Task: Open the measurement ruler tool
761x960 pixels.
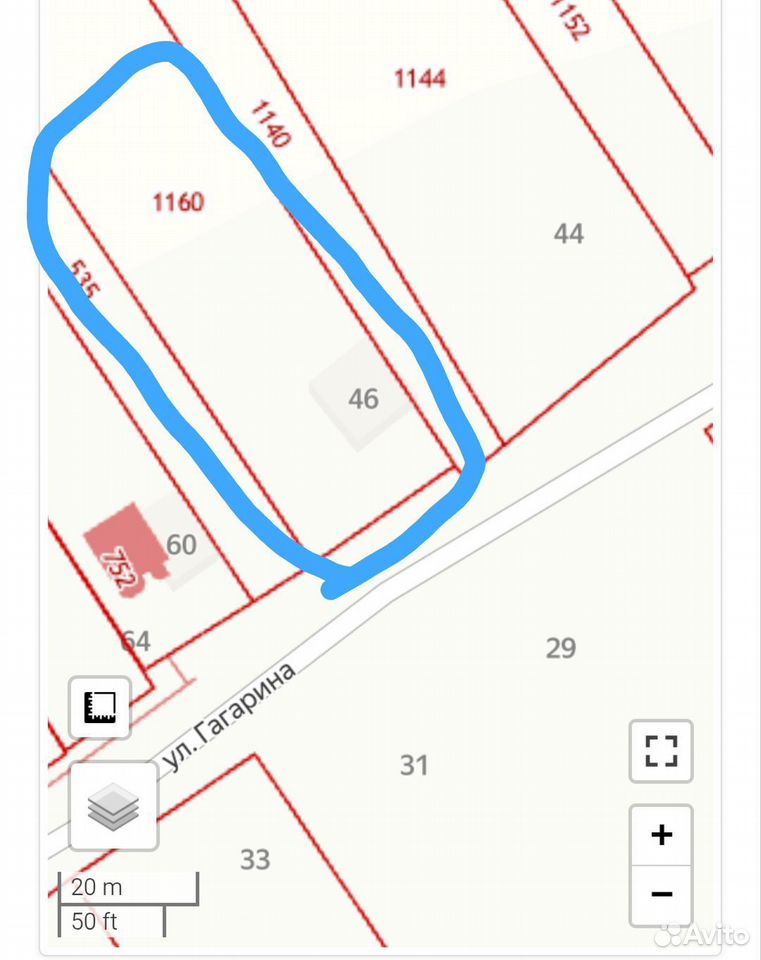Action: 100,708
